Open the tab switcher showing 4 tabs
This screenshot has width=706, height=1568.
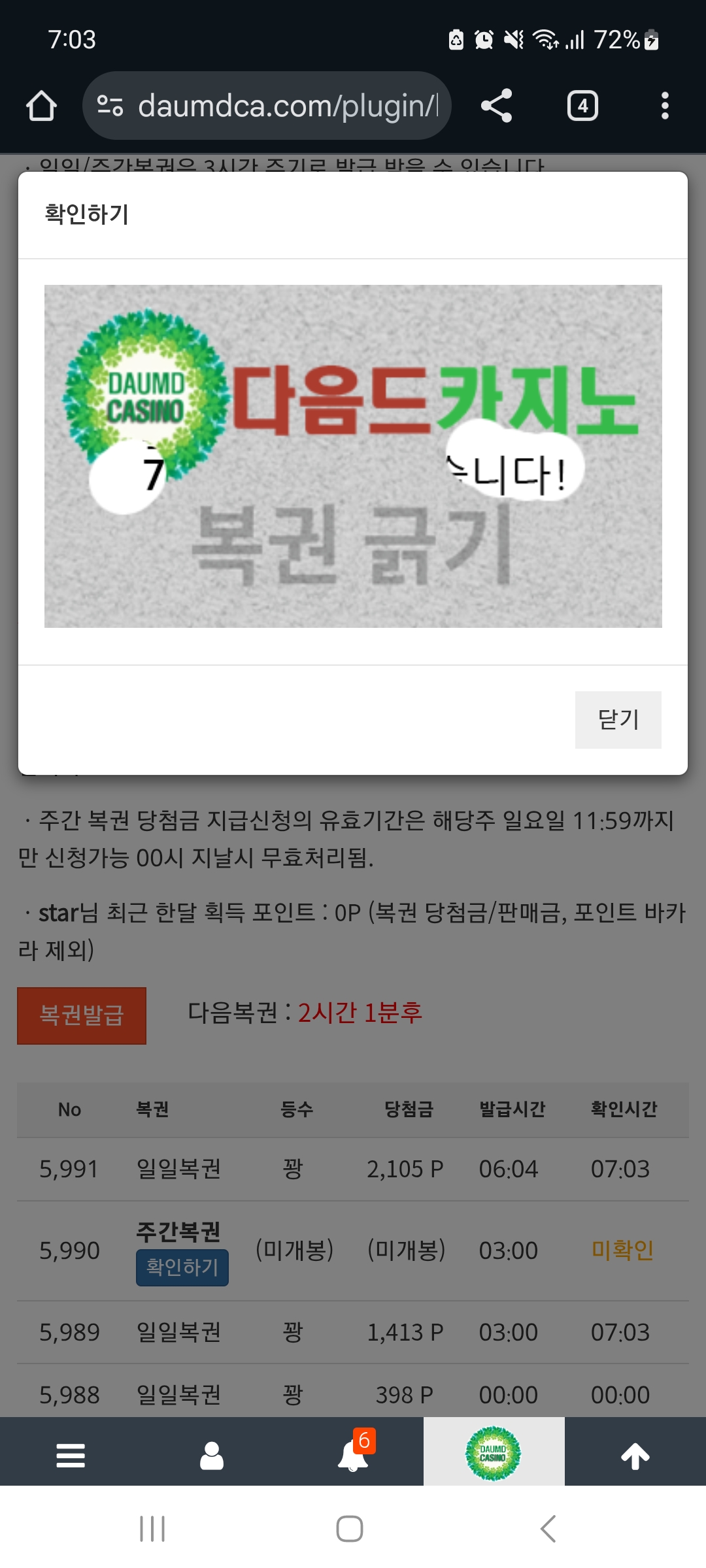click(x=582, y=106)
